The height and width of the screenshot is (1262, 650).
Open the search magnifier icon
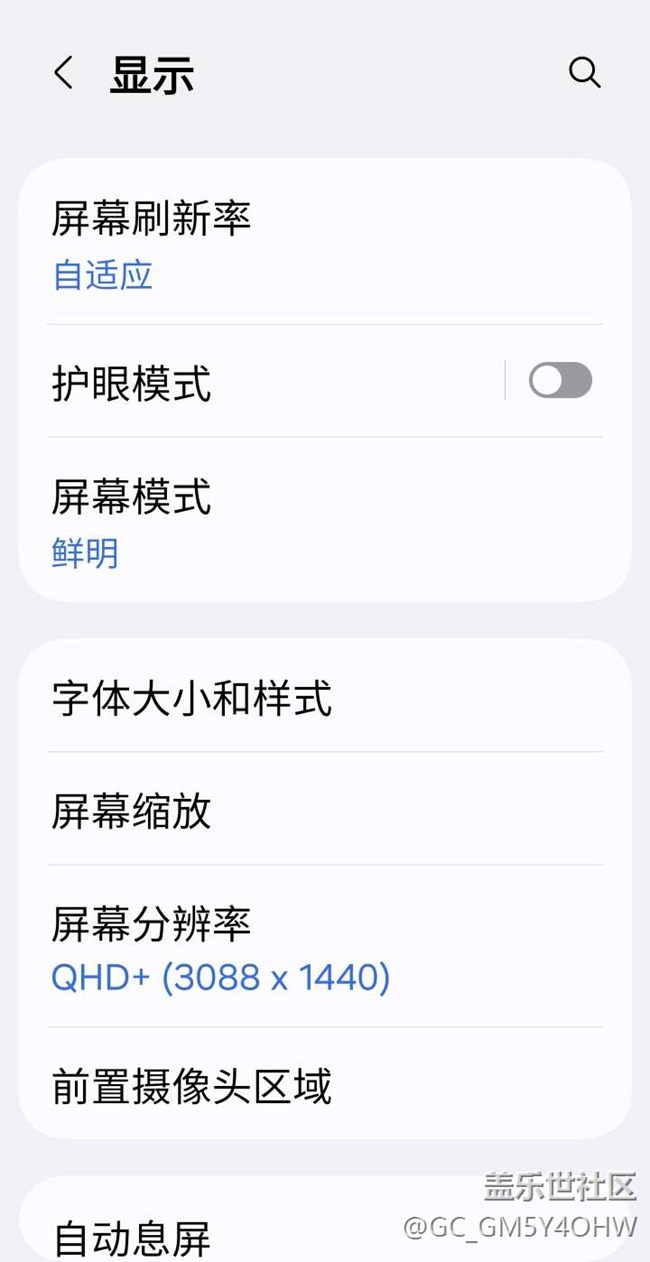584,73
